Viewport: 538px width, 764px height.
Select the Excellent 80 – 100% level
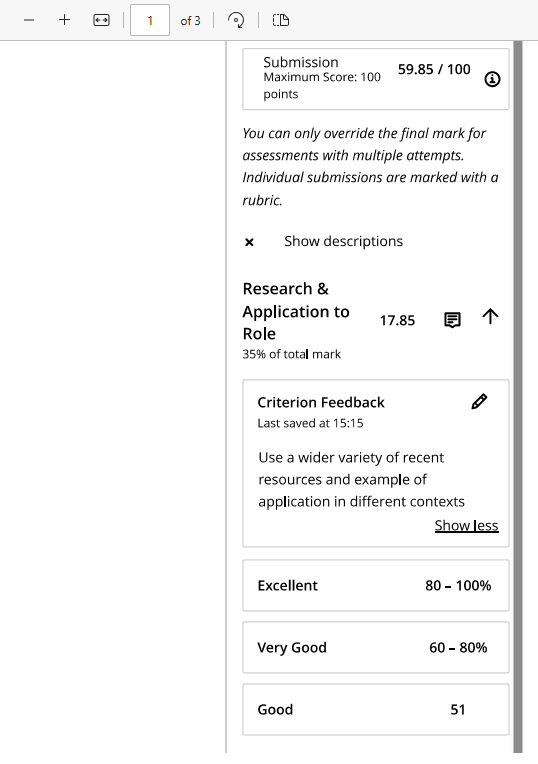(x=376, y=585)
